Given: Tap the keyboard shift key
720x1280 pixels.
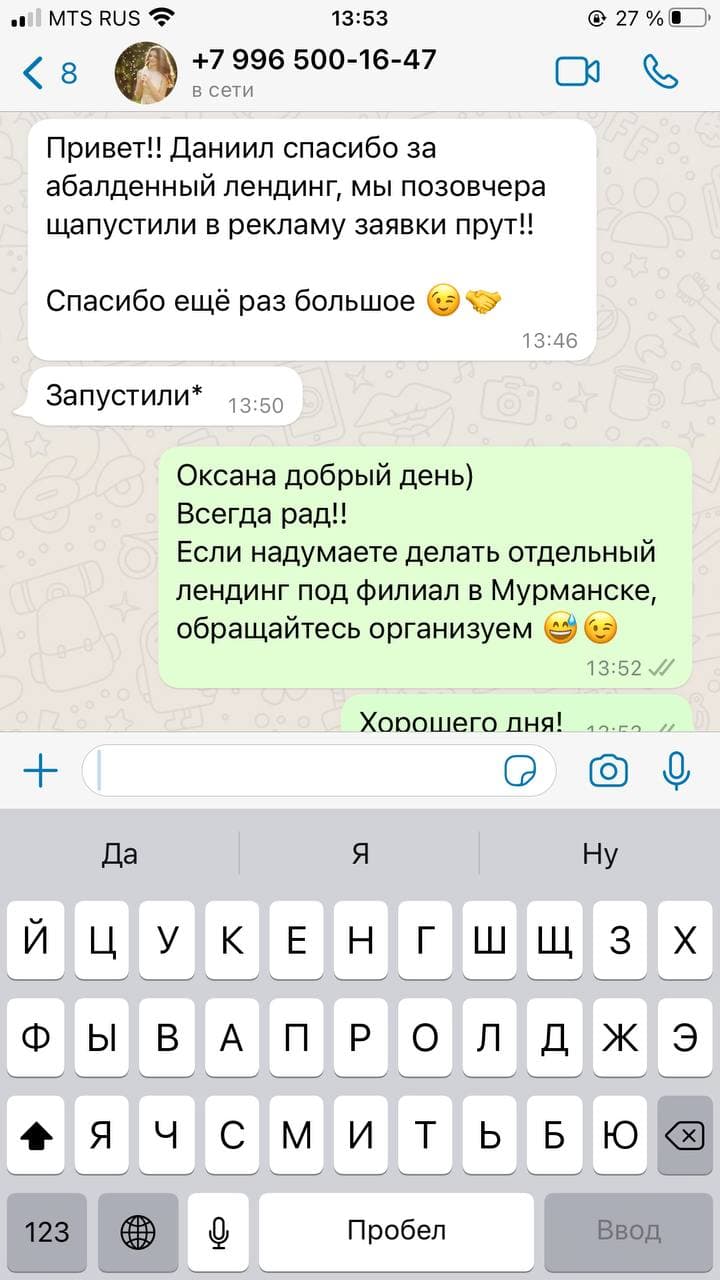Looking at the screenshot, I should pyautogui.click(x=36, y=1134).
